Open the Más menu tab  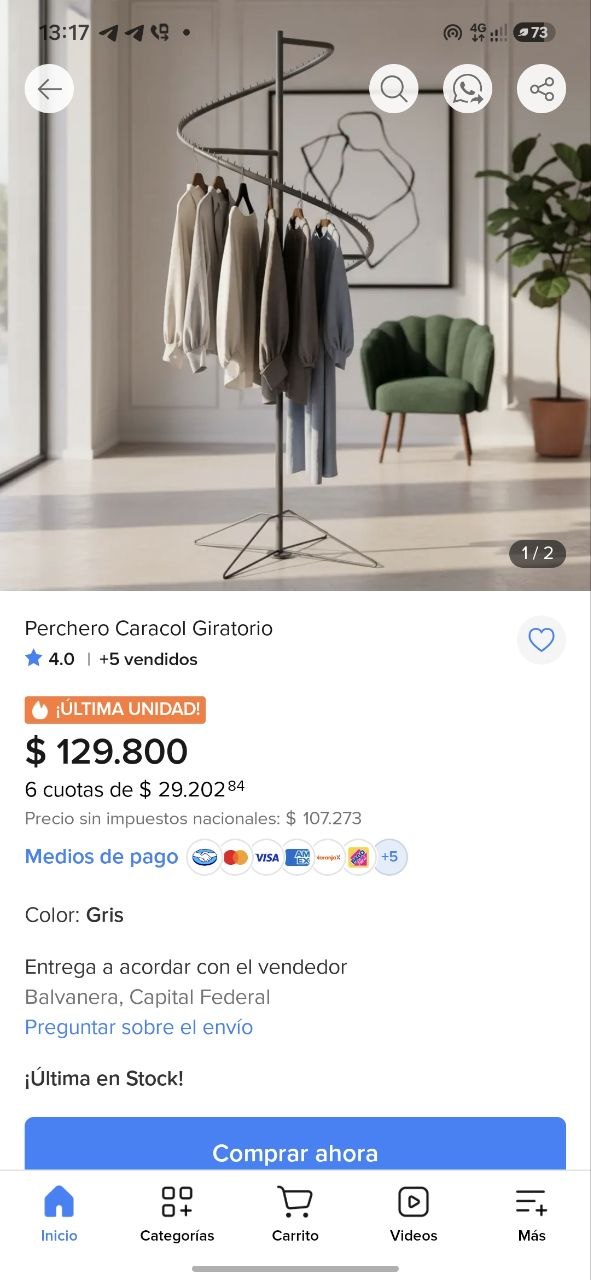coord(532,1213)
